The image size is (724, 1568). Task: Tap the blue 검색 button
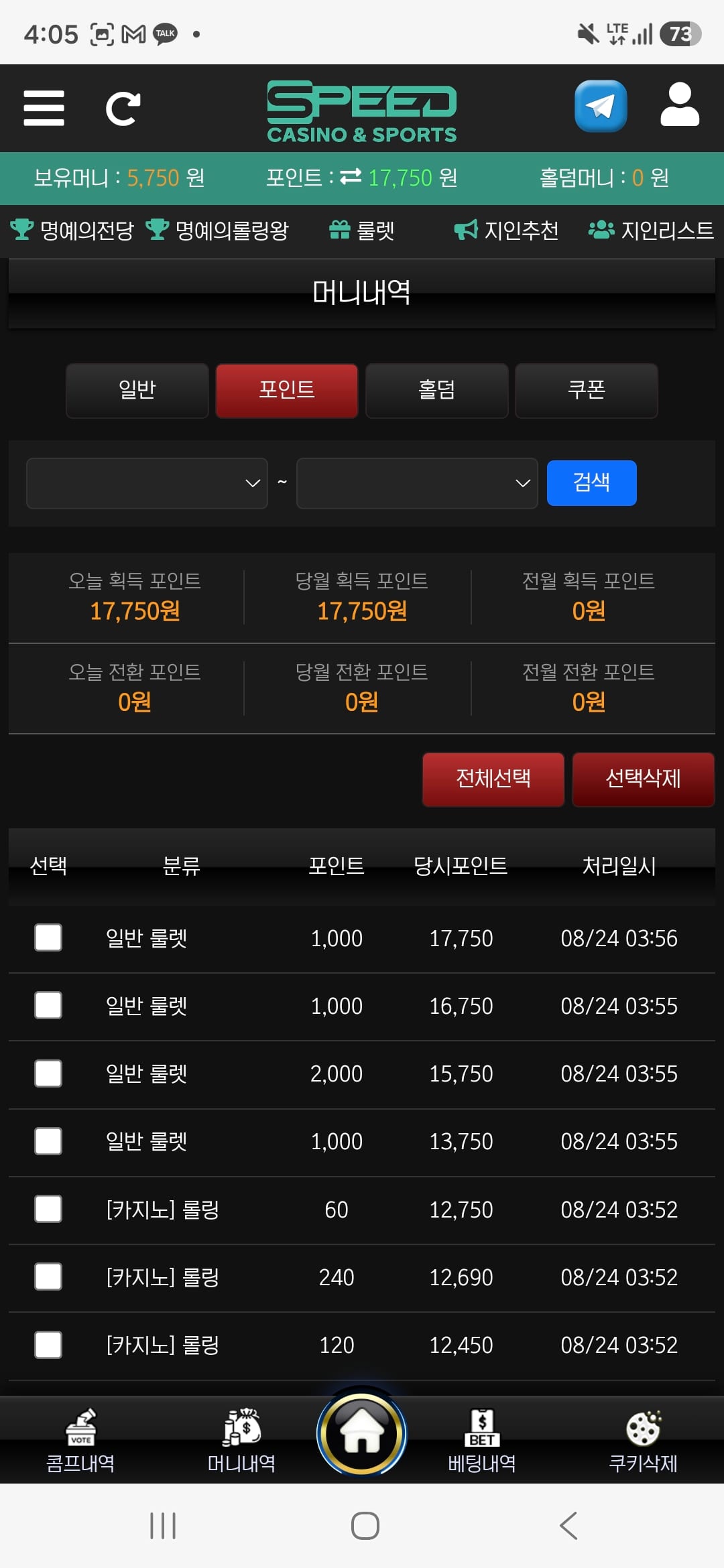click(x=592, y=483)
